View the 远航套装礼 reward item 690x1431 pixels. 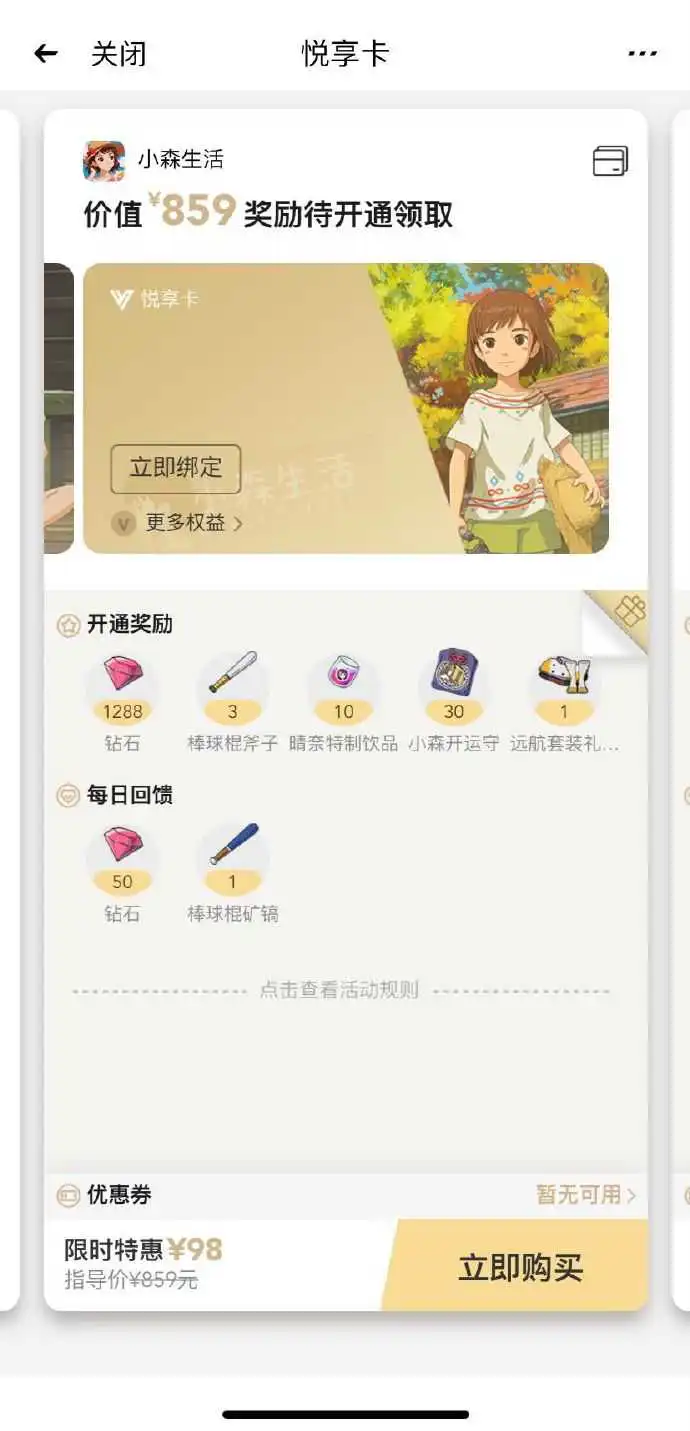(565, 690)
